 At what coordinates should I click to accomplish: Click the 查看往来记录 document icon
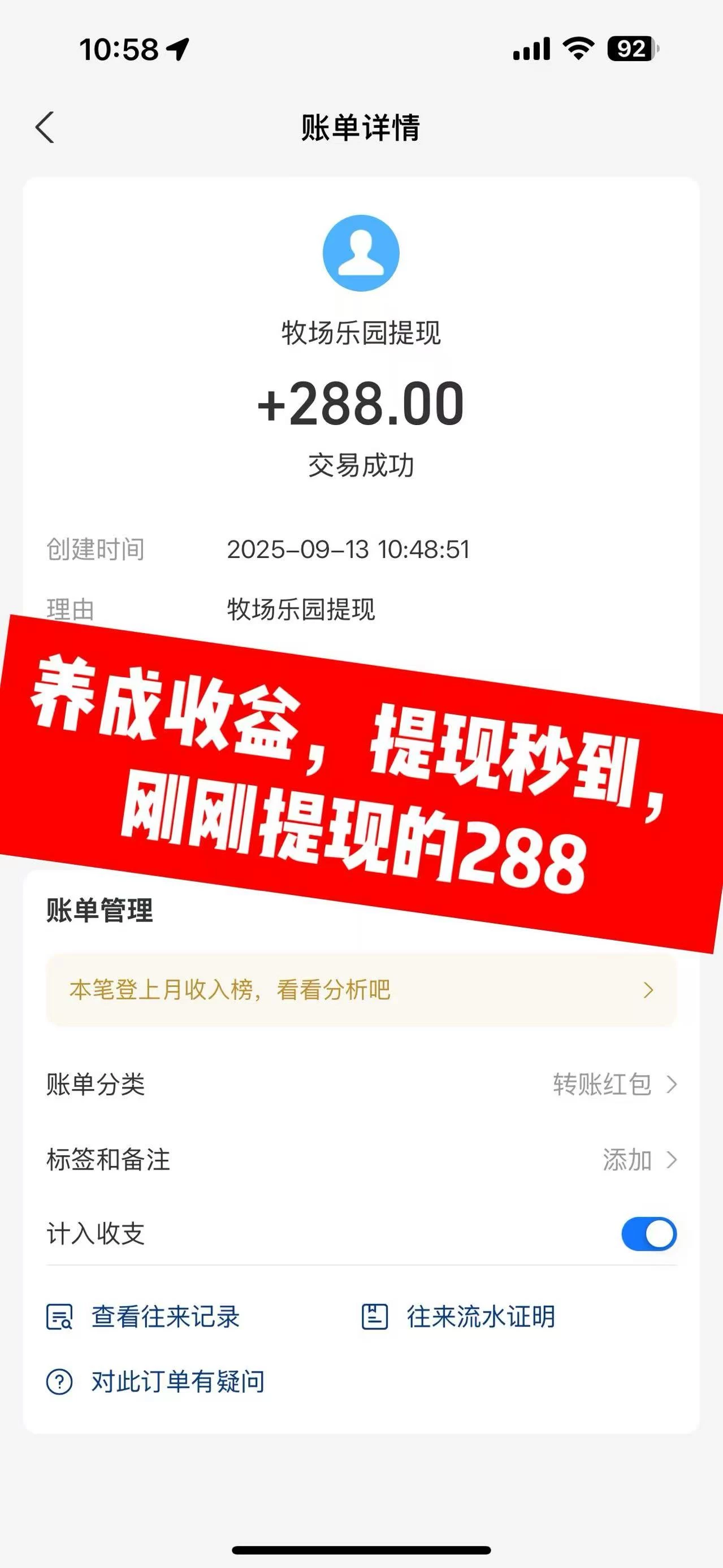[59, 1316]
